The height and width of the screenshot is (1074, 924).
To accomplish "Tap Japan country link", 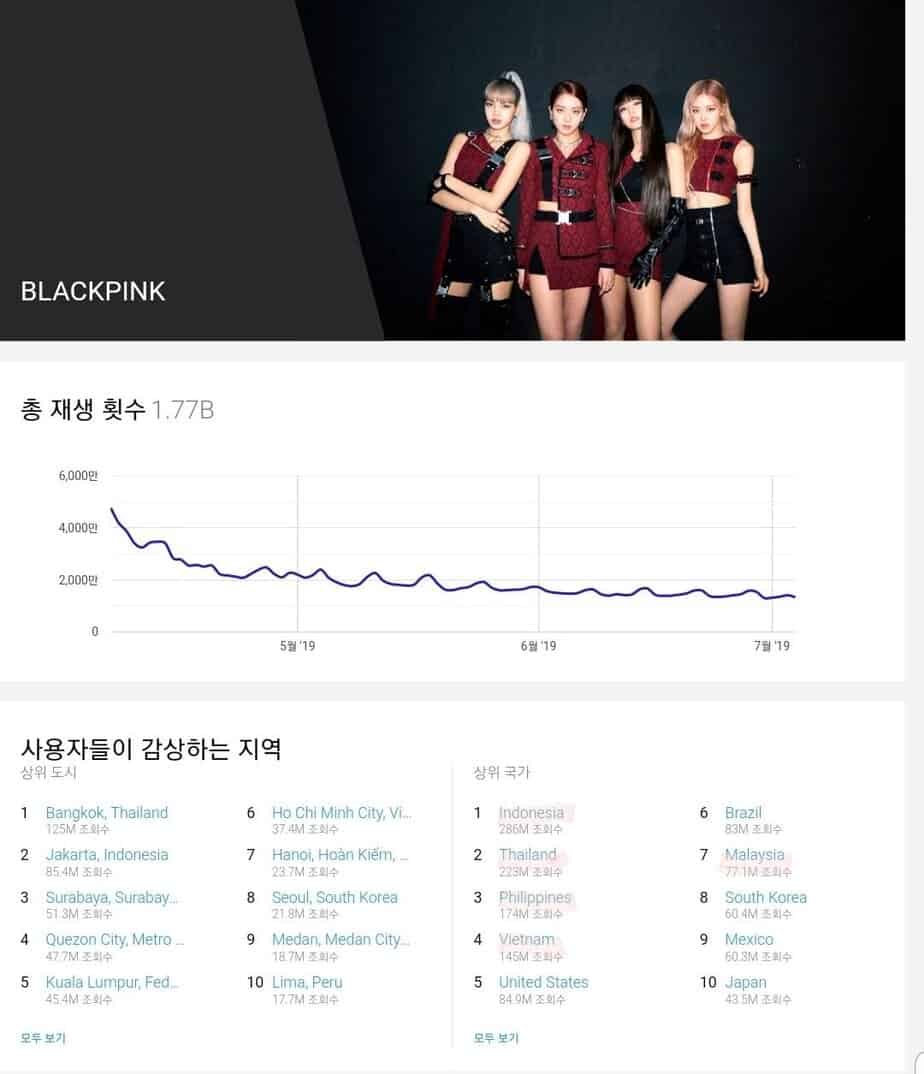I will coord(746,982).
